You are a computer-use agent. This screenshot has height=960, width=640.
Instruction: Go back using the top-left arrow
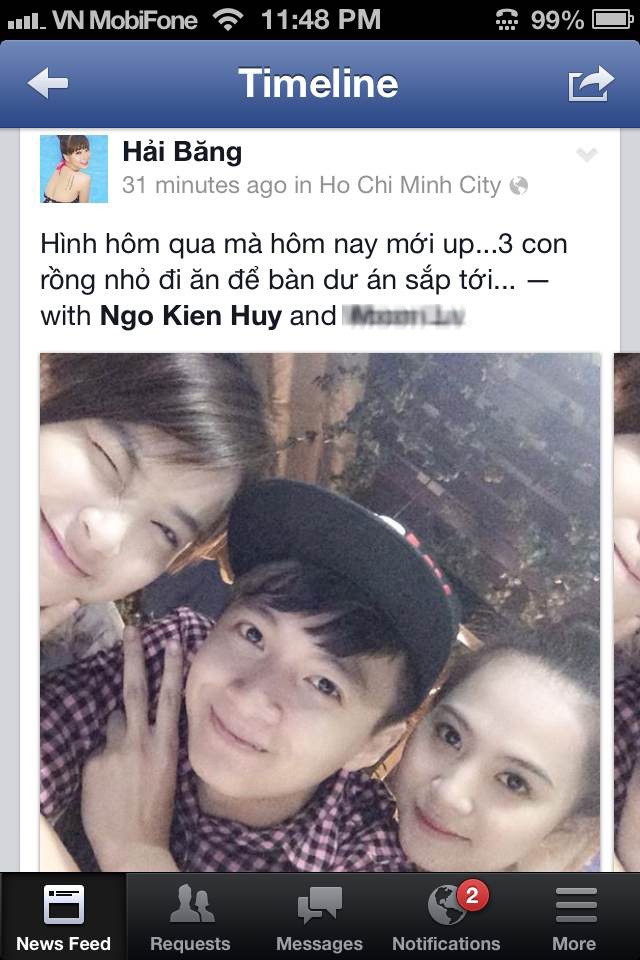coord(47,83)
